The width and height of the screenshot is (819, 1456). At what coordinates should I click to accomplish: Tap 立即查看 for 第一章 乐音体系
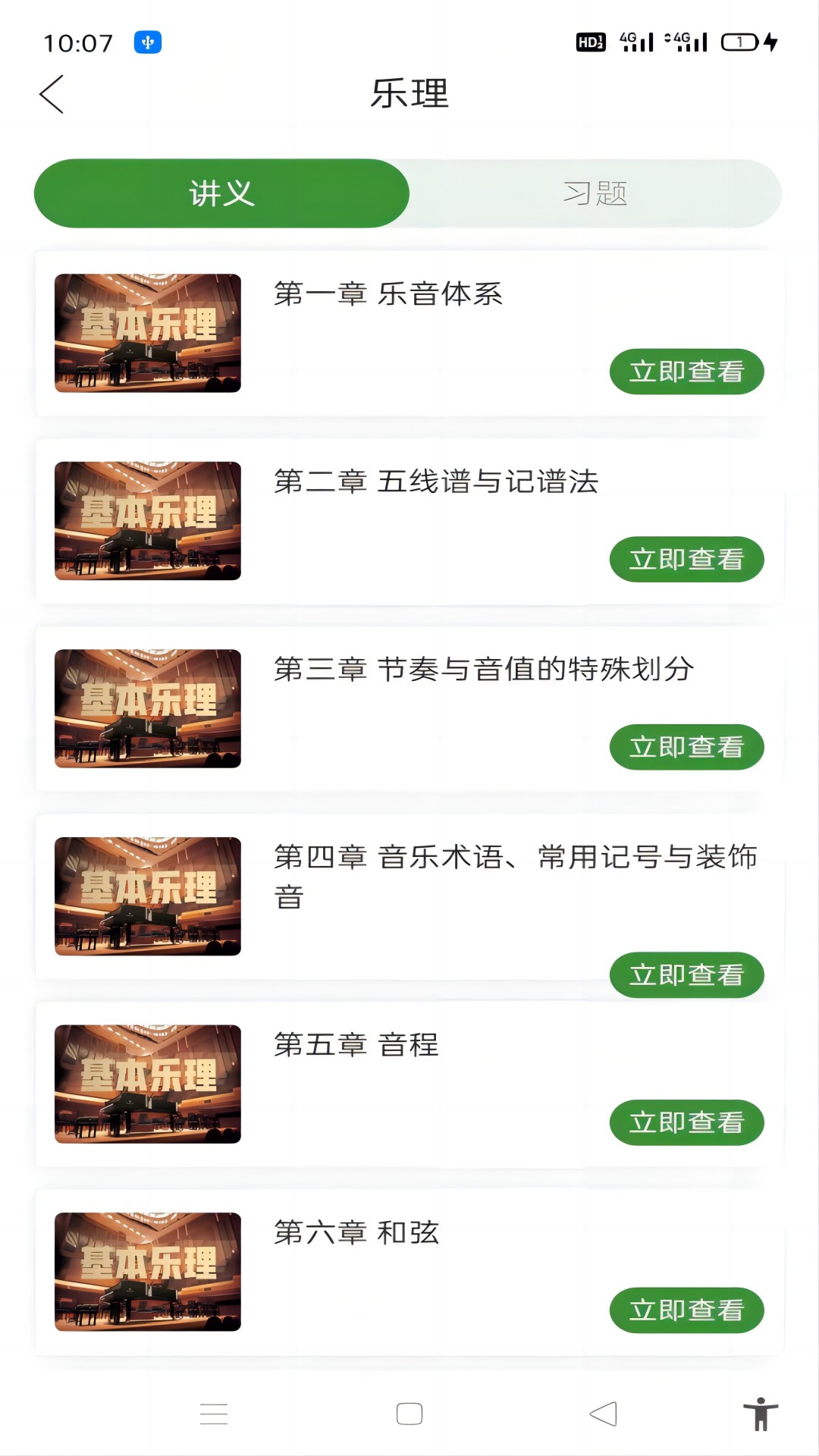pyautogui.click(x=686, y=372)
